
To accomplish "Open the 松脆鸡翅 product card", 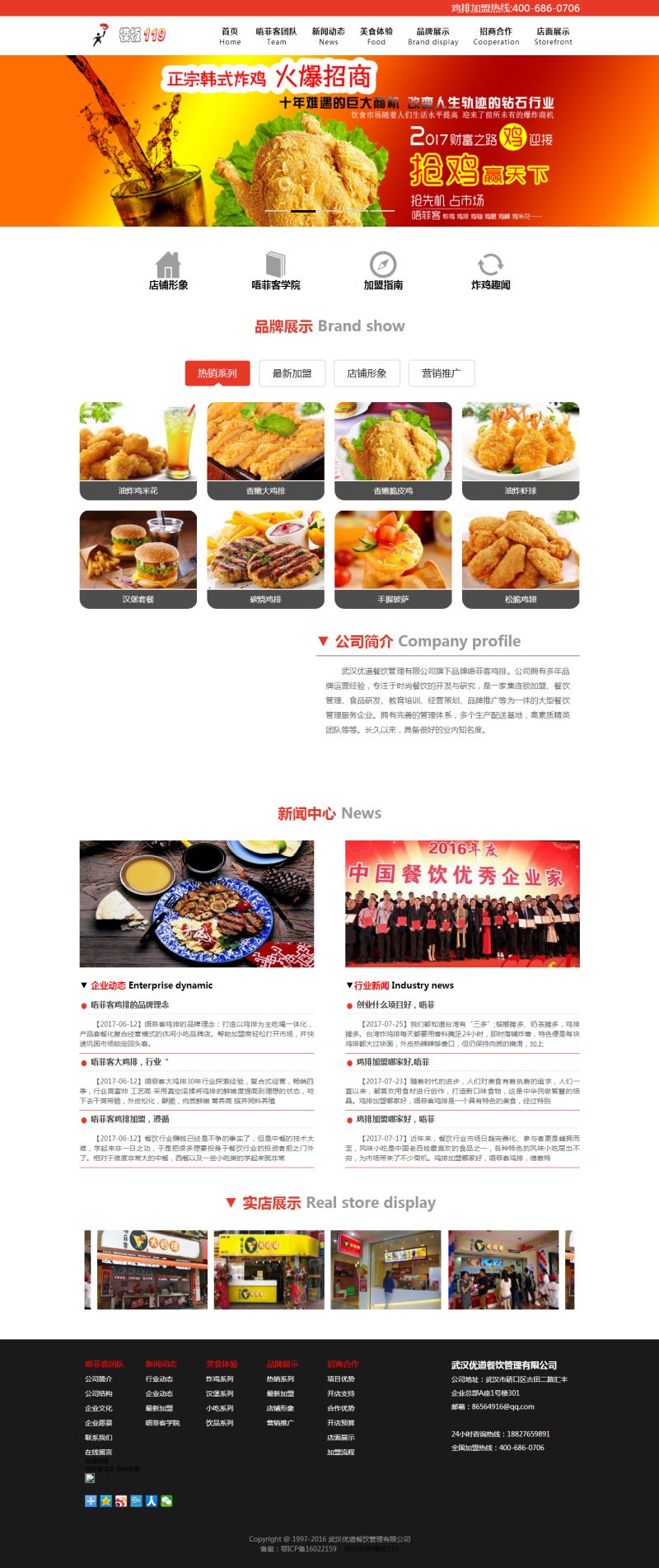I will [521, 559].
